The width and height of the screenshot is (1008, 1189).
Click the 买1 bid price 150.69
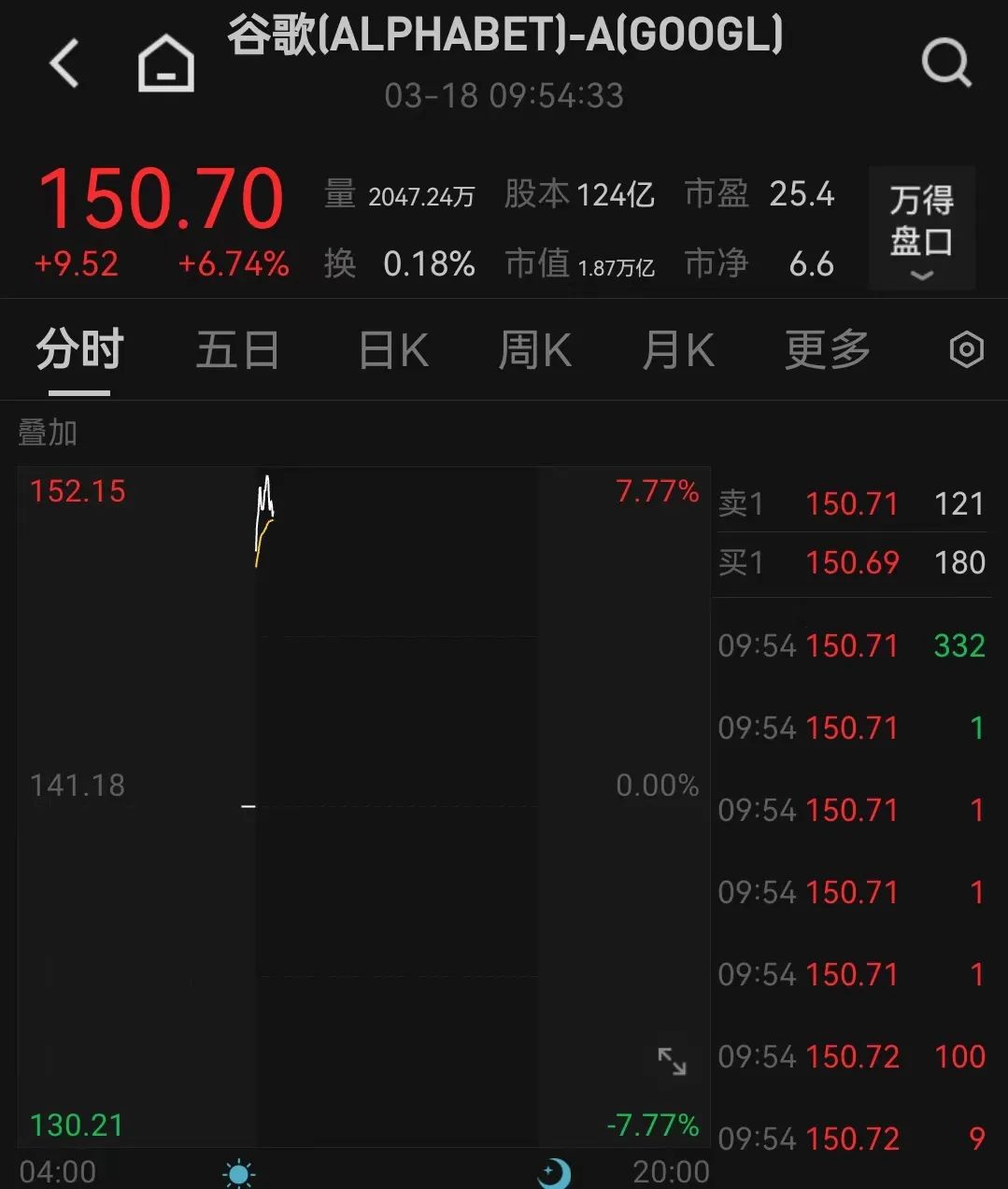coord(851,562)
